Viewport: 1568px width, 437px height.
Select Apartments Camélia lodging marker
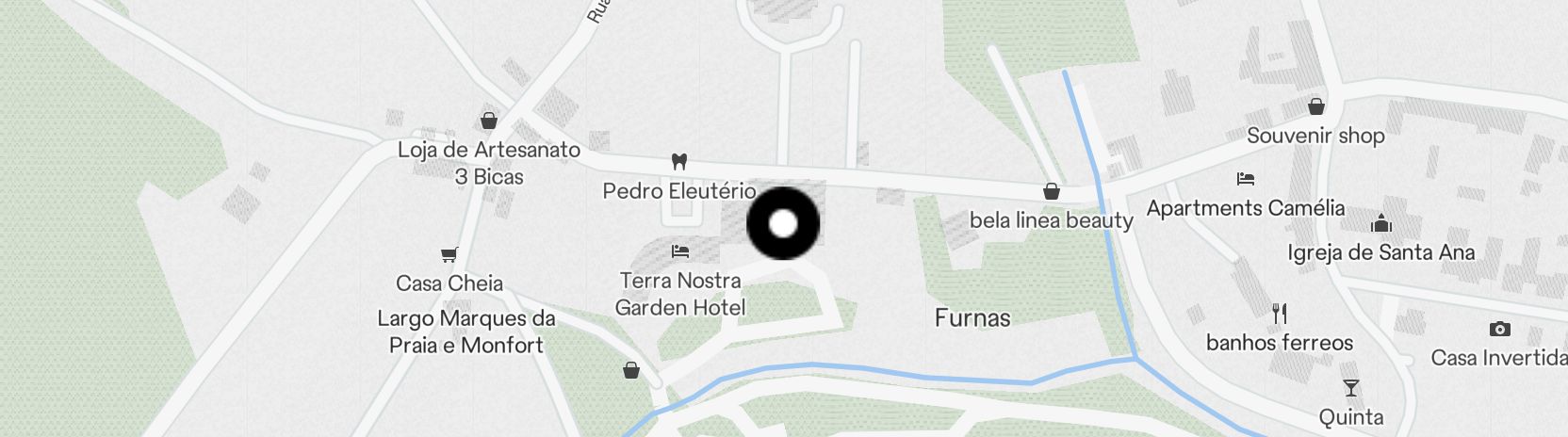(x=1246, y=179)
